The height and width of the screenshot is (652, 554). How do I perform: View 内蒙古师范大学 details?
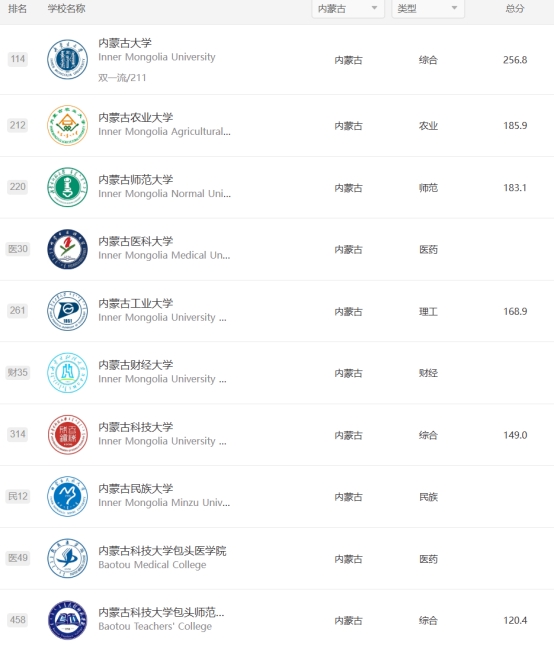[x=277, y=188]
